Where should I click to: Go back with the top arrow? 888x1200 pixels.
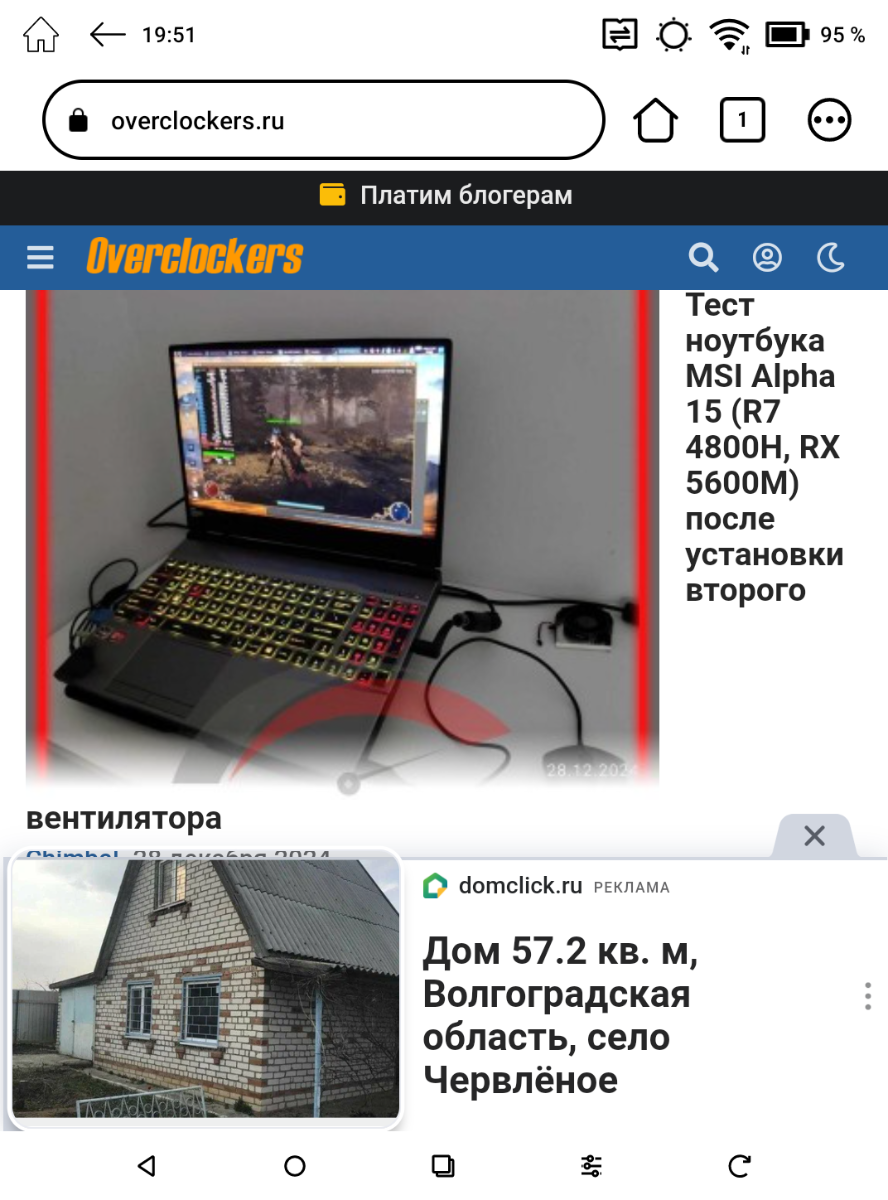[x=107, y=35]
